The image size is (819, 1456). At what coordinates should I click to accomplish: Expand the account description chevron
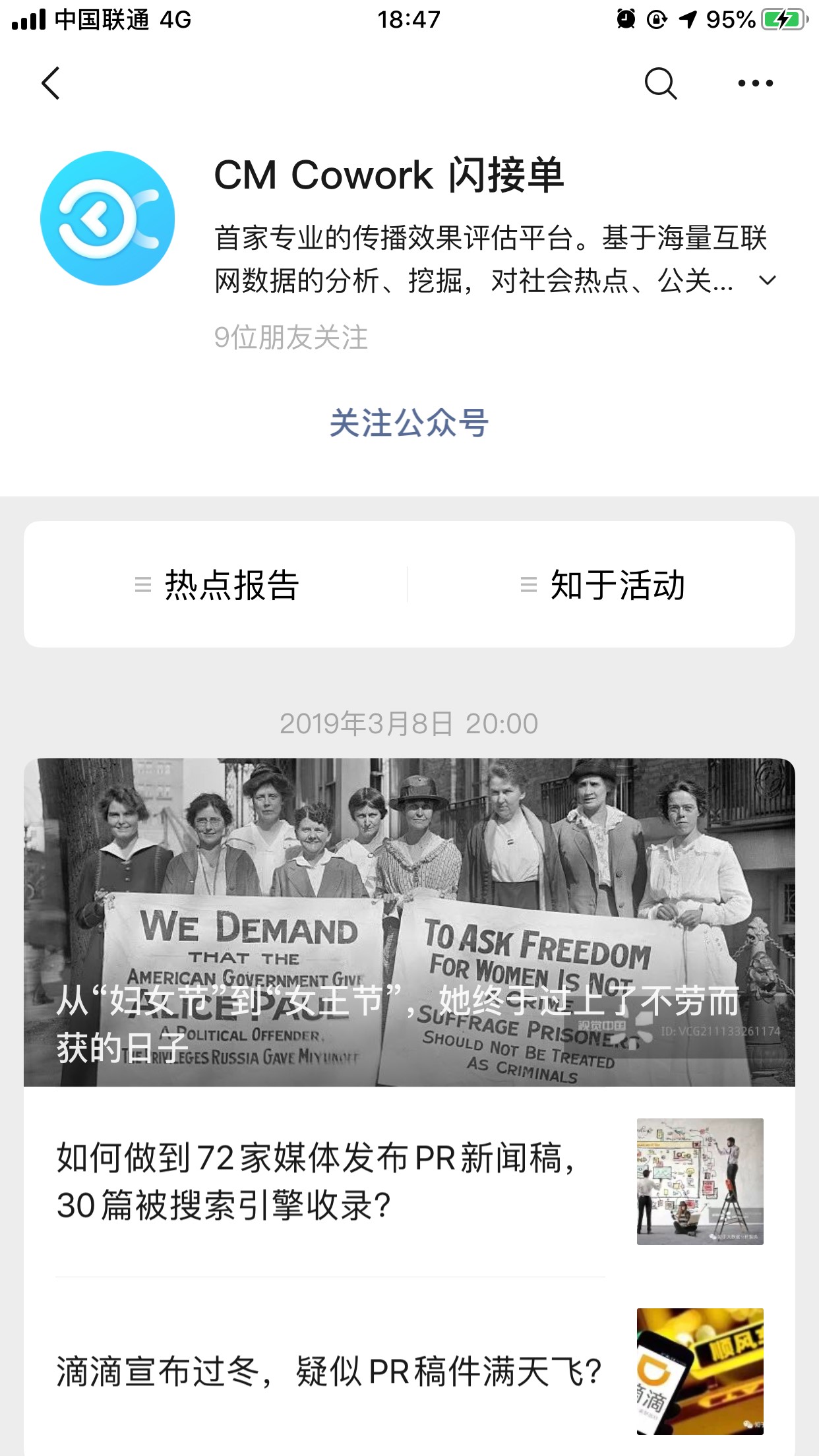tap(767, 281)
